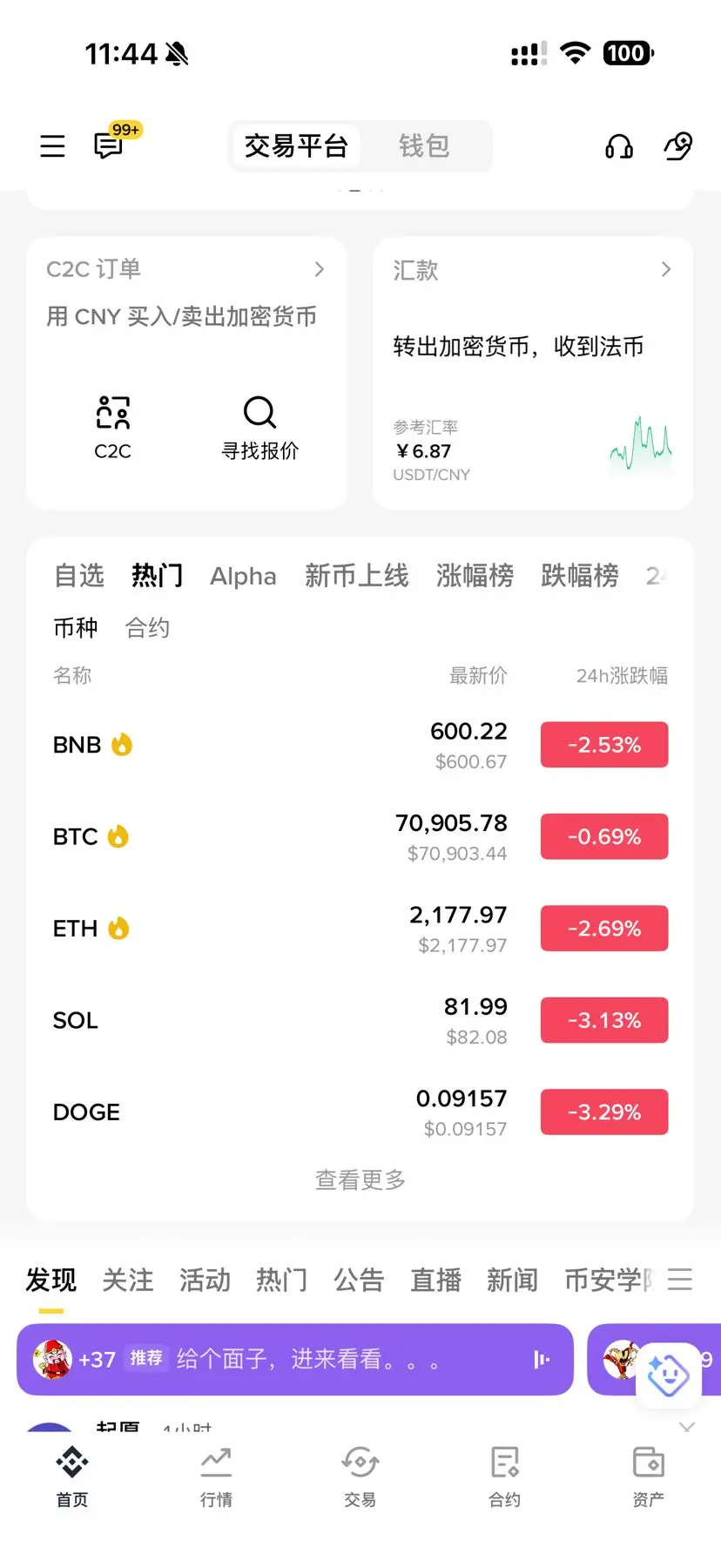Select the Alpha market tab
Image resolution: width=721 pixels, height=1568 pixels.
tap(243, 577)
